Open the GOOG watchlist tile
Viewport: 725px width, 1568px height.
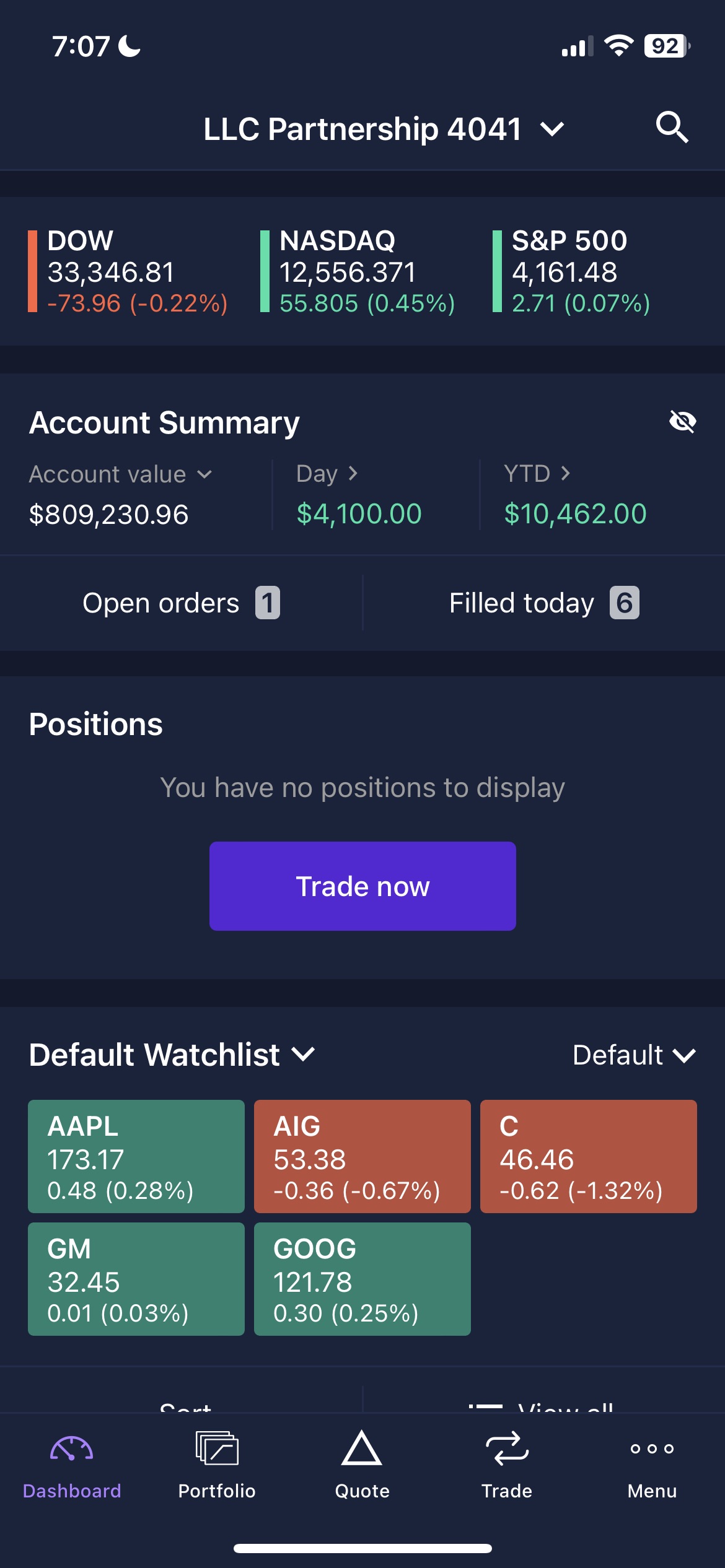click(x=362, y=1279)
